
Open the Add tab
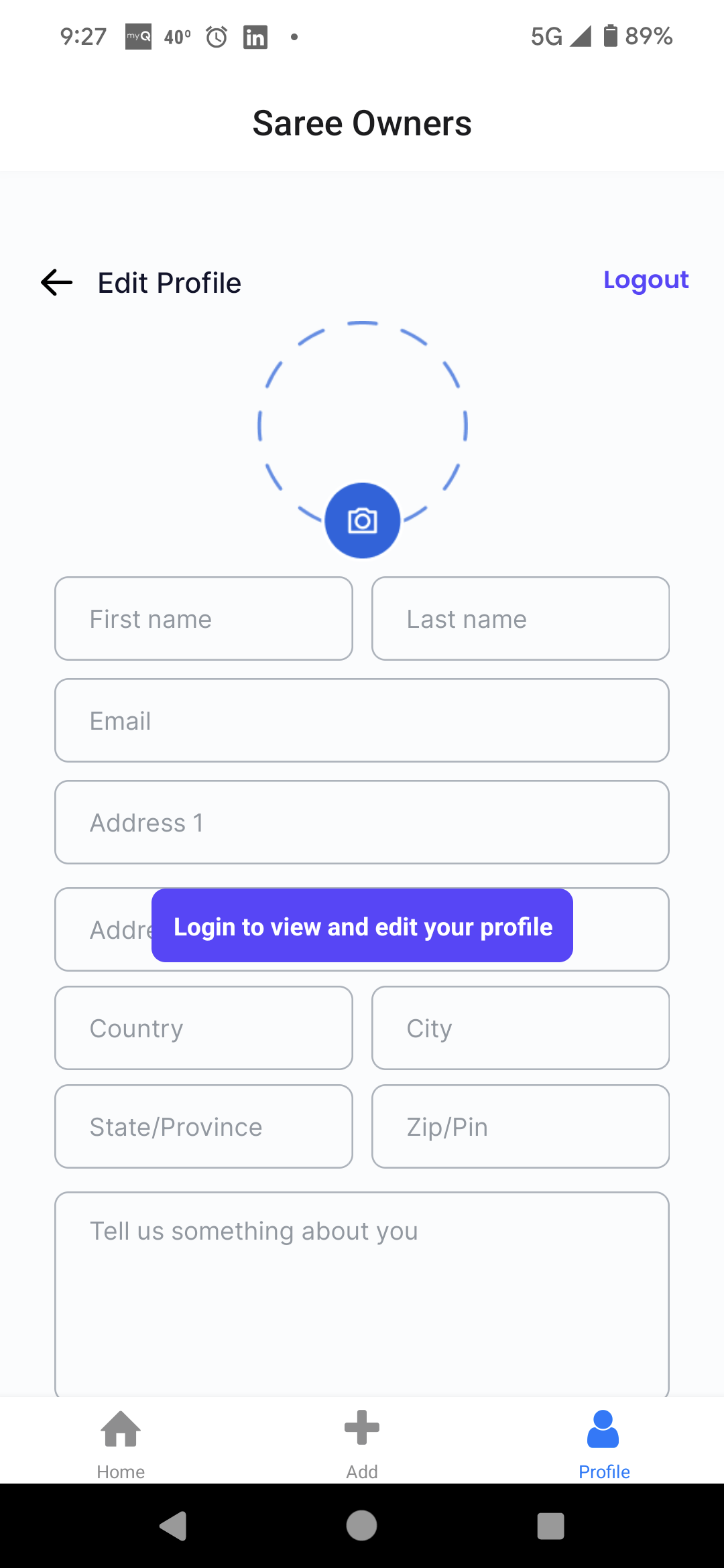362,1444
